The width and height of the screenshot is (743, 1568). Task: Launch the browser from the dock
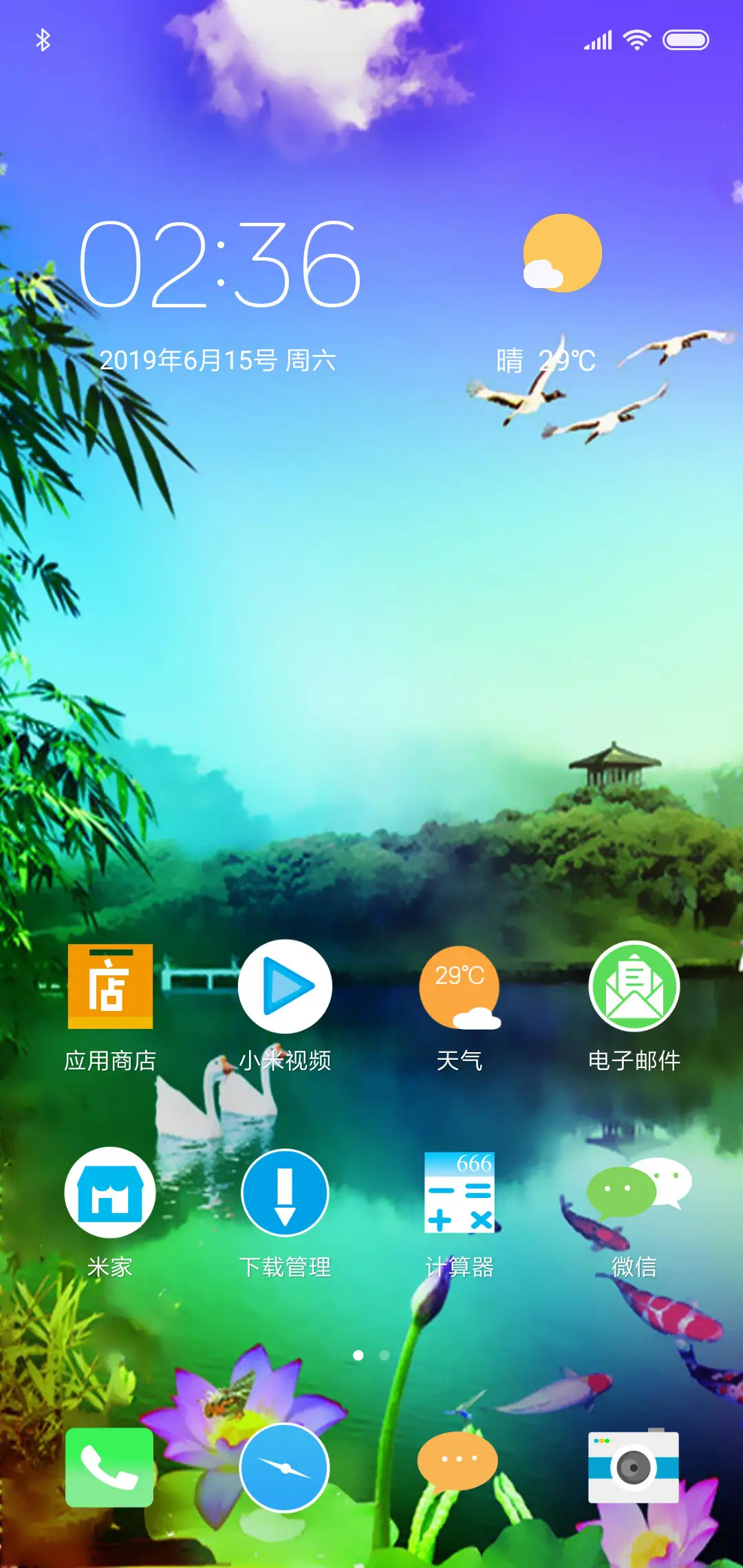point(285,1467)
